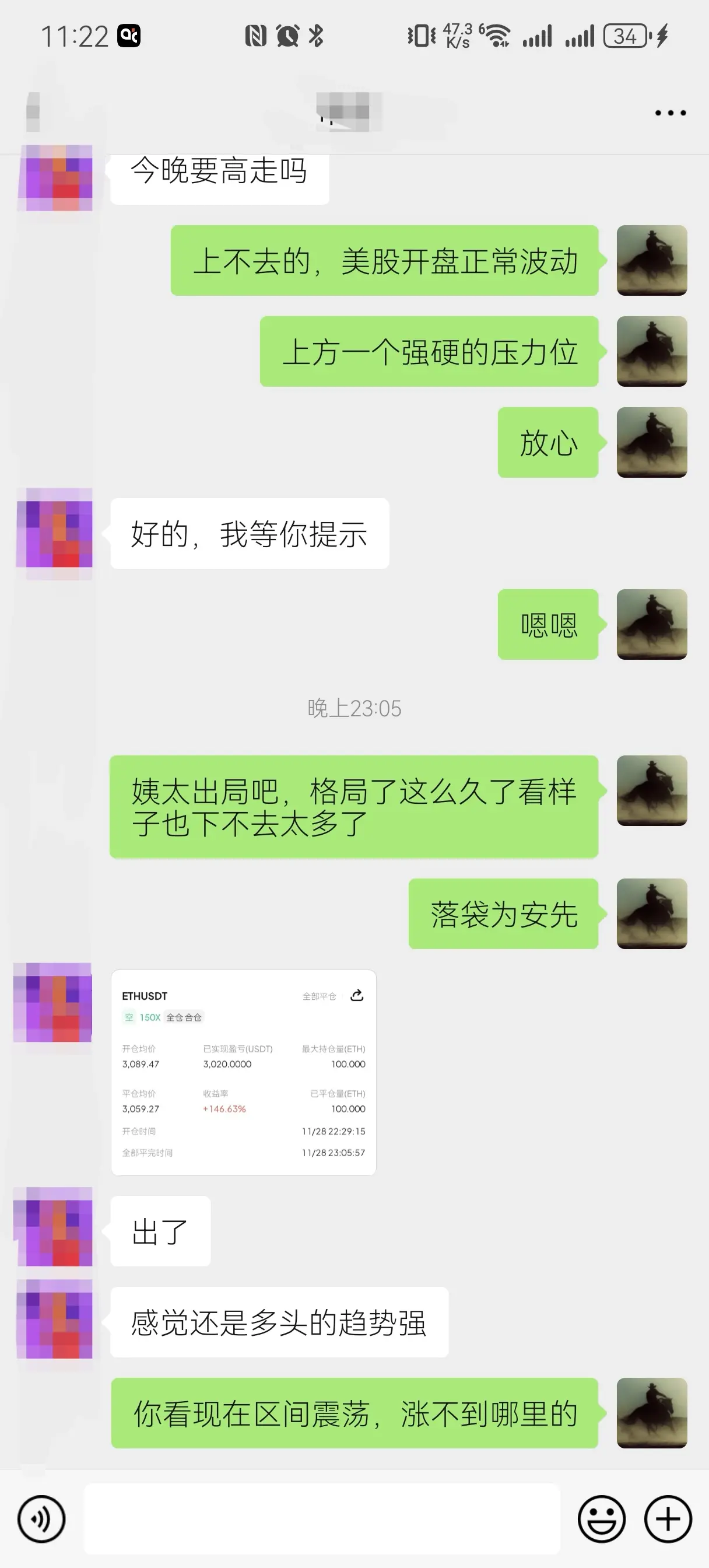Image resolution: width=709 pixels, height=1568 pixels.
Task: Tap the 出了 message bubble
Action: click(x=160, y=1231)
